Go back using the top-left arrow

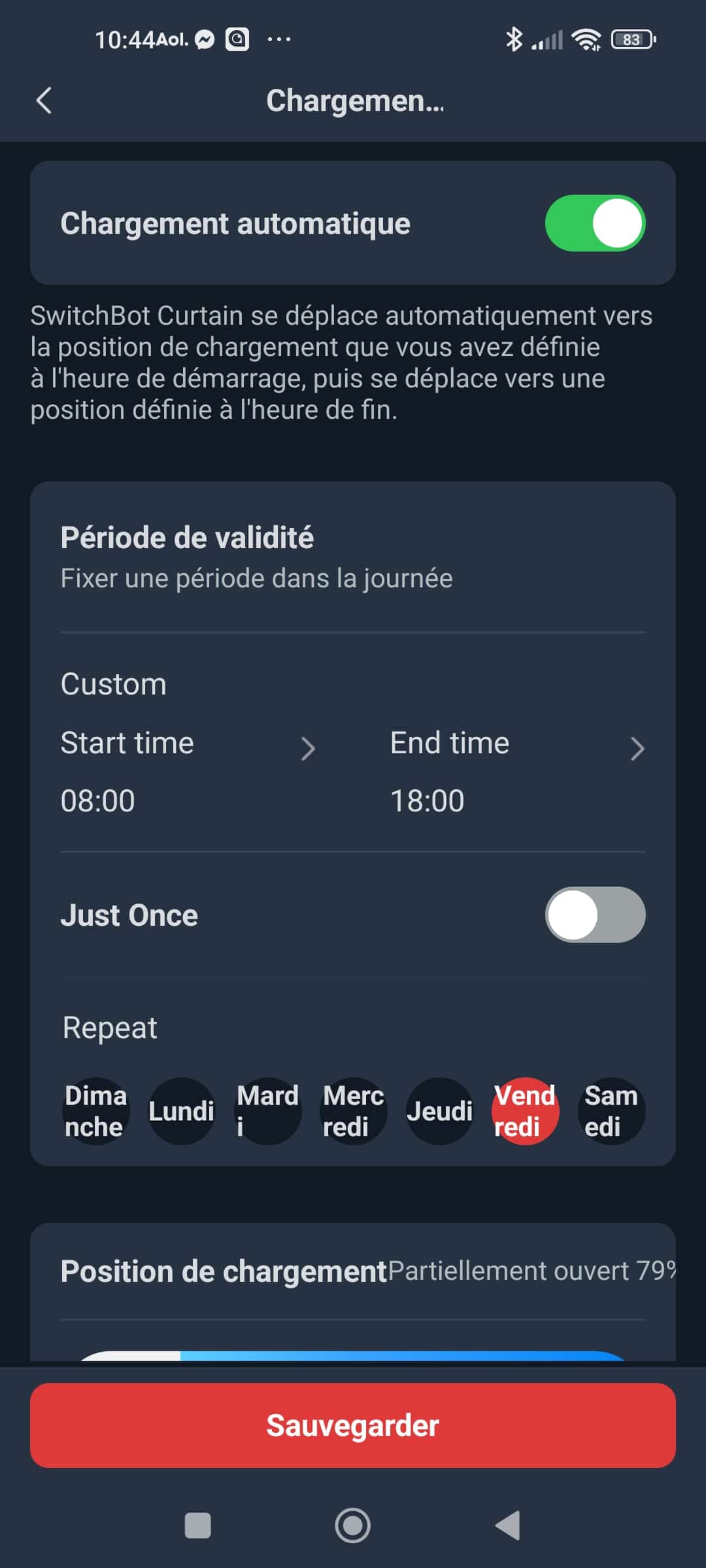(44, 101)
